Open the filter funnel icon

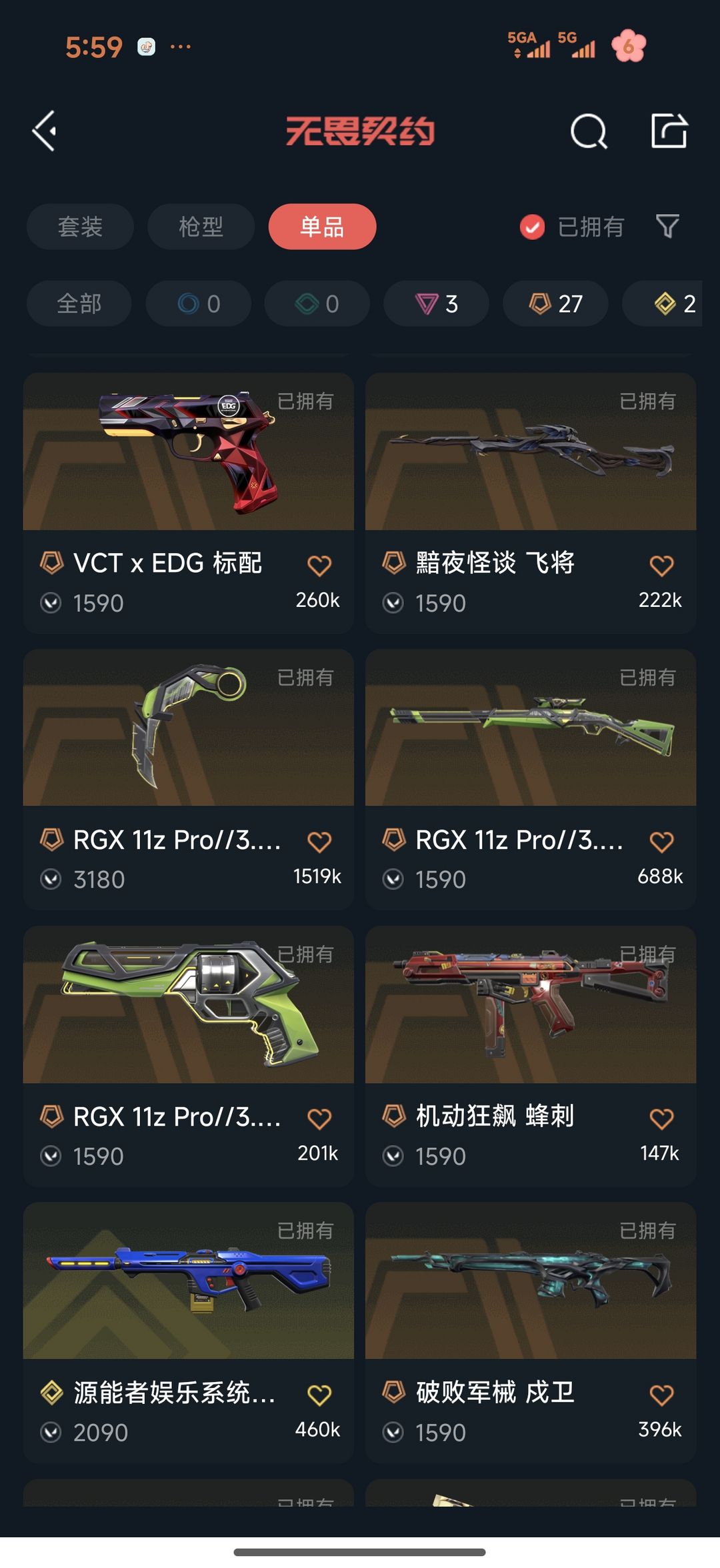coord(667,227)
